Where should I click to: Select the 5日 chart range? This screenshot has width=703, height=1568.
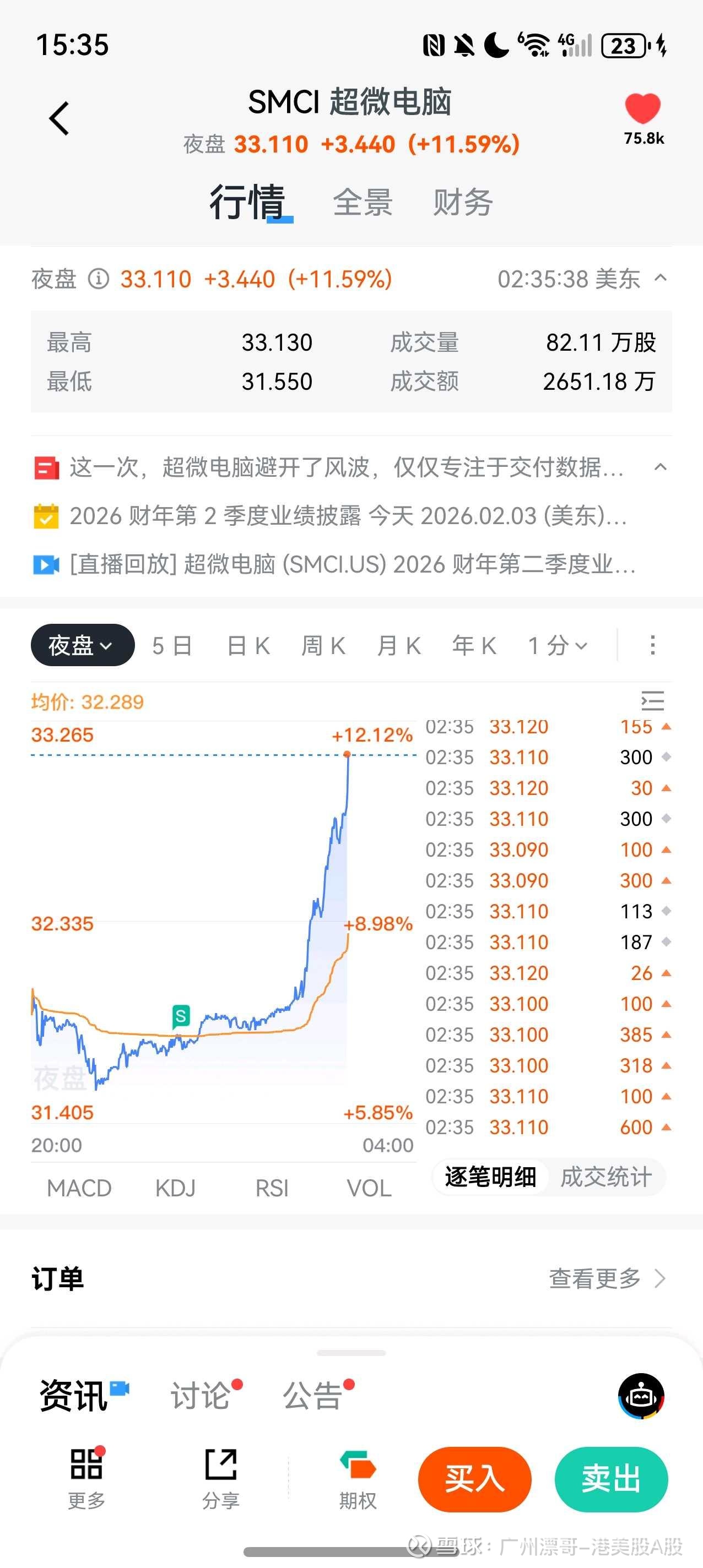[x=172, y=646]
